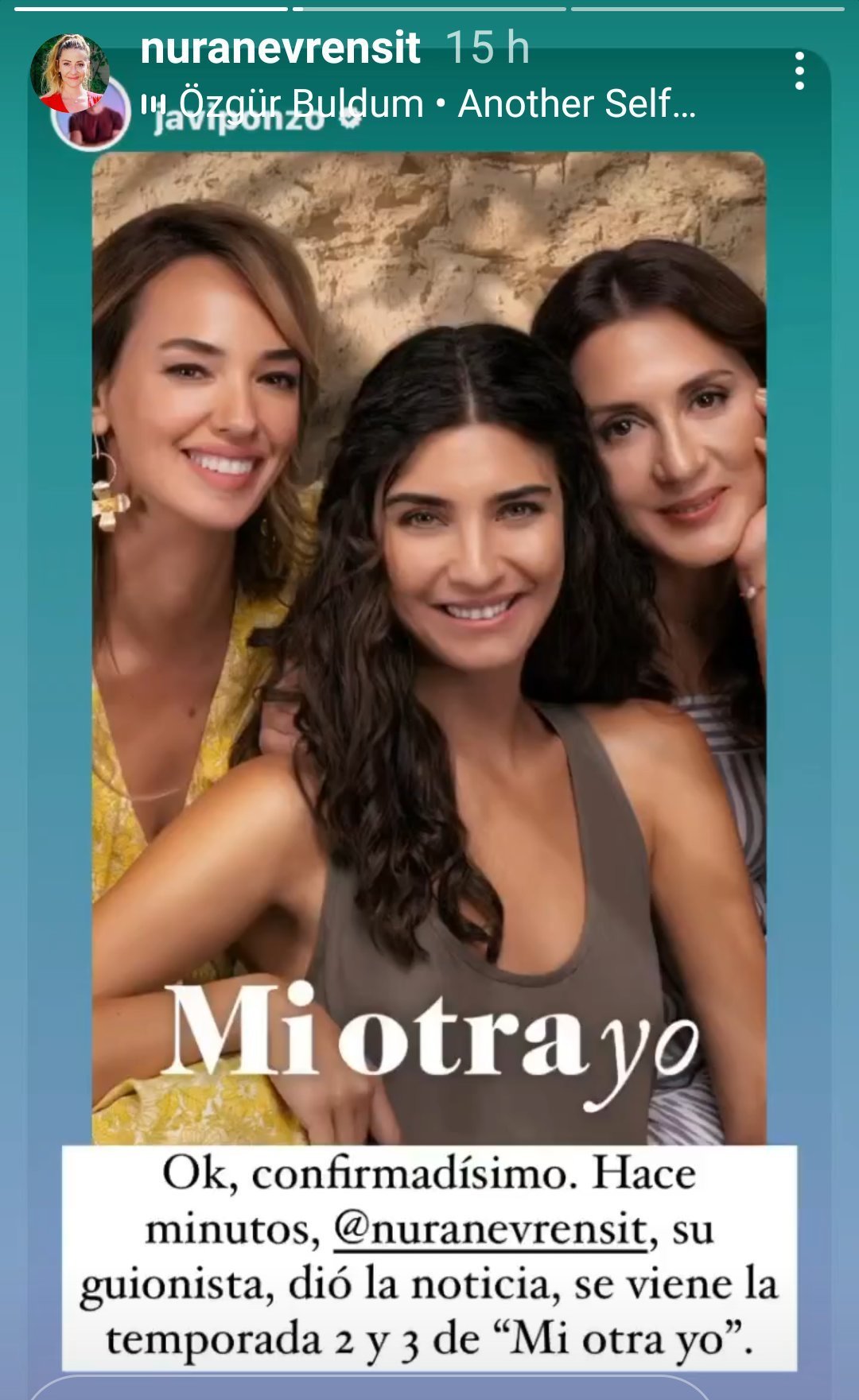859x1400 pixels.
Task: Open the Özgür Buldum music track
Action: tap(418, 104)
